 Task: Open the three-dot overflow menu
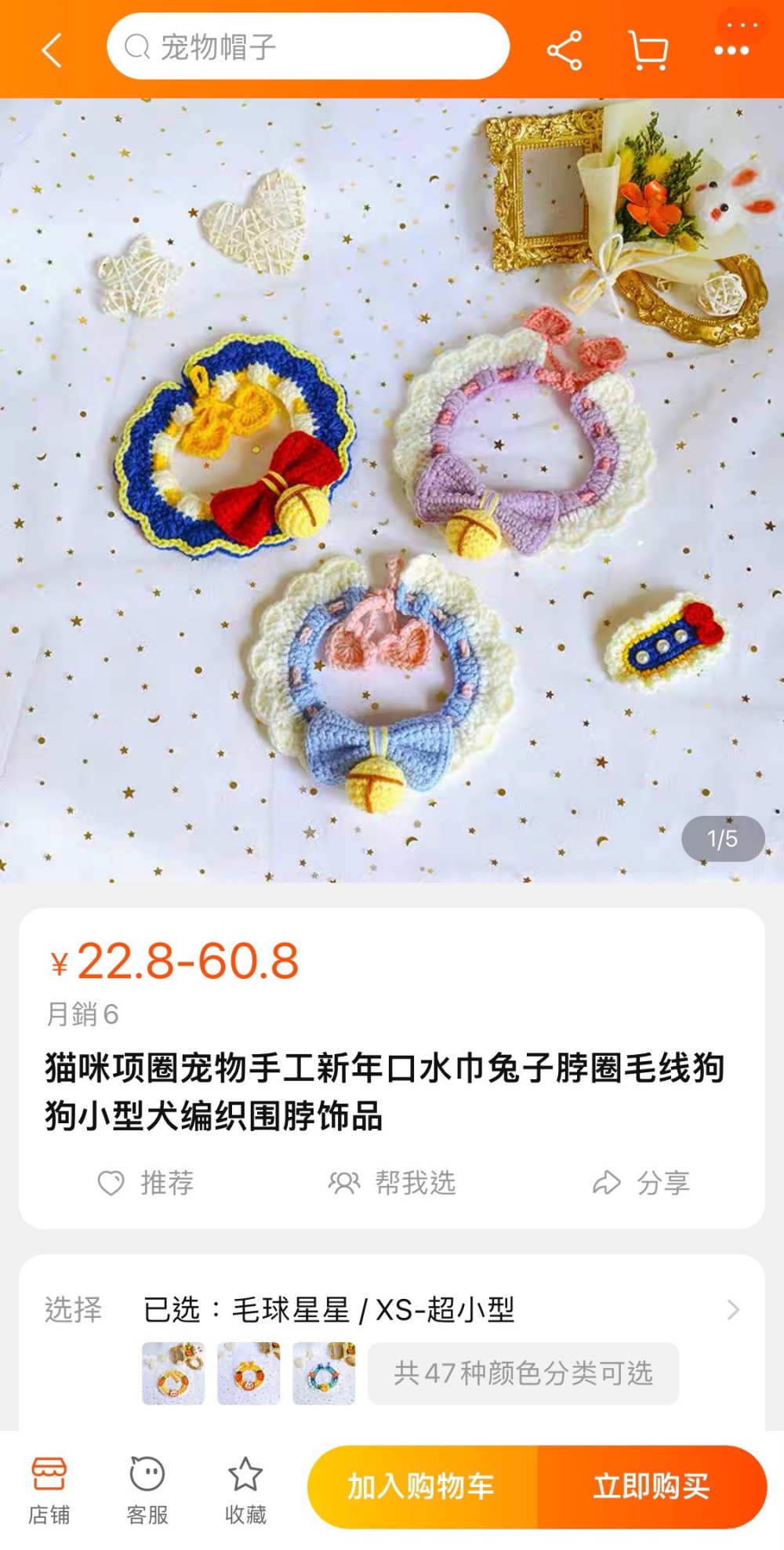point(731,51)
